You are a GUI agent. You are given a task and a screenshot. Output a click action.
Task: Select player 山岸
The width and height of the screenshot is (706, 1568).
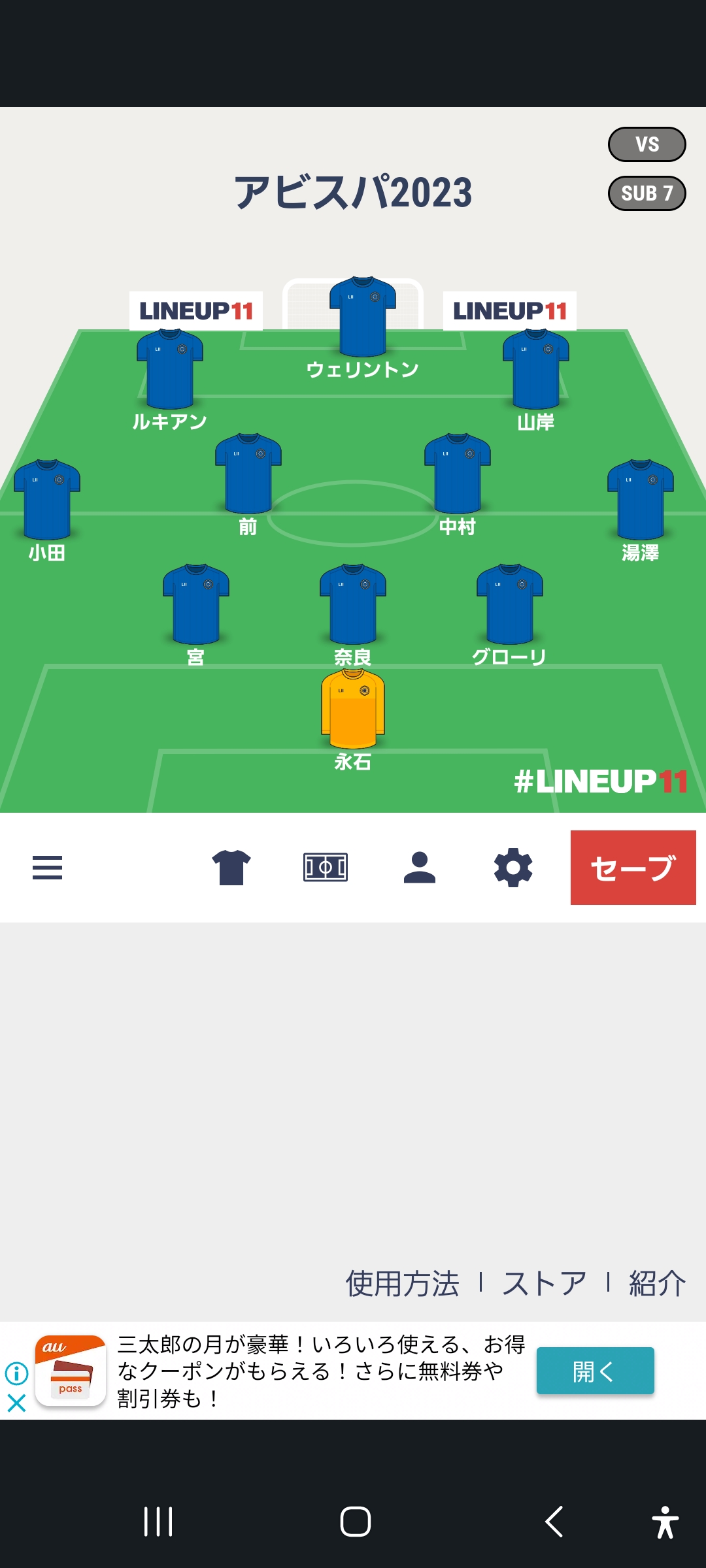pos(536,380)
